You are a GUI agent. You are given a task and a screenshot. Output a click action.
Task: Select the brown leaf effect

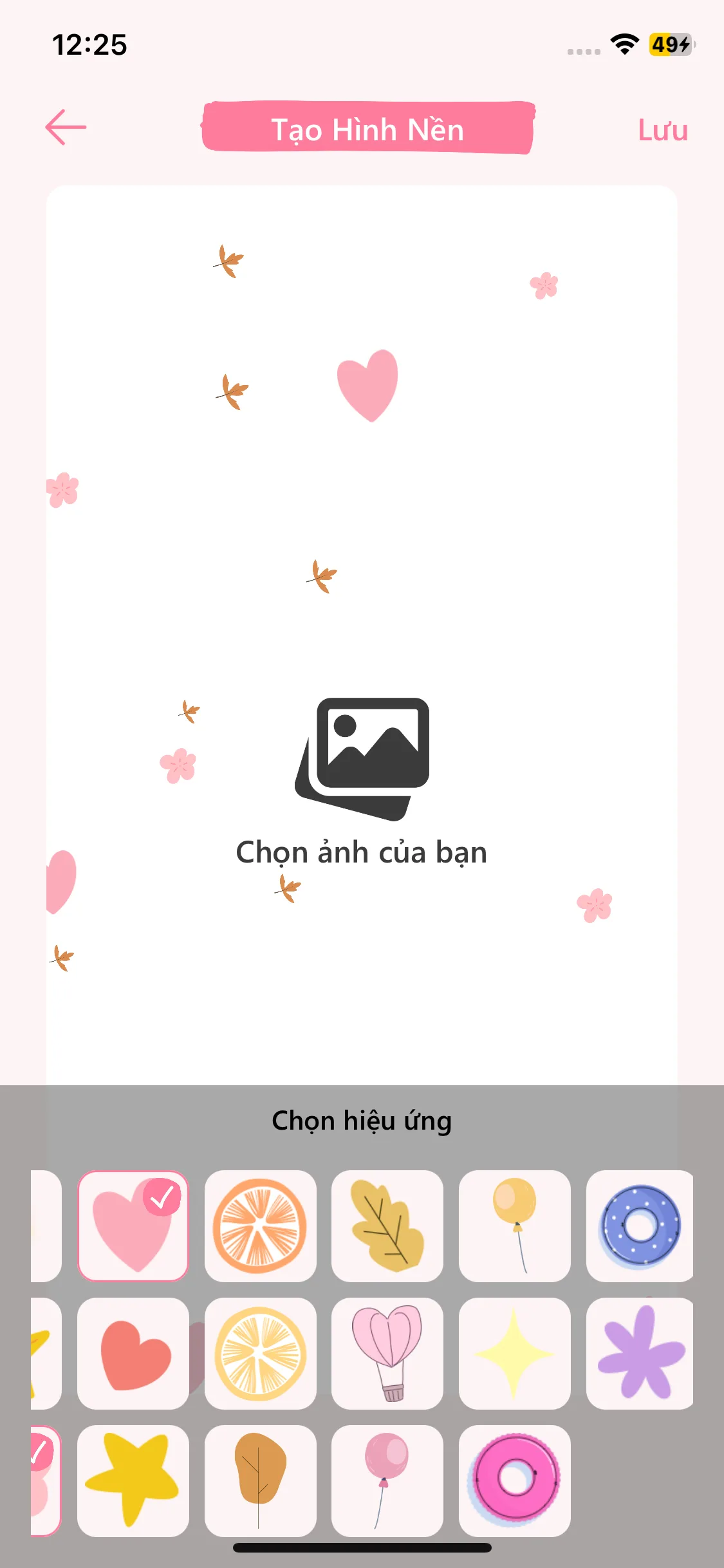(x=261, y=1481)
